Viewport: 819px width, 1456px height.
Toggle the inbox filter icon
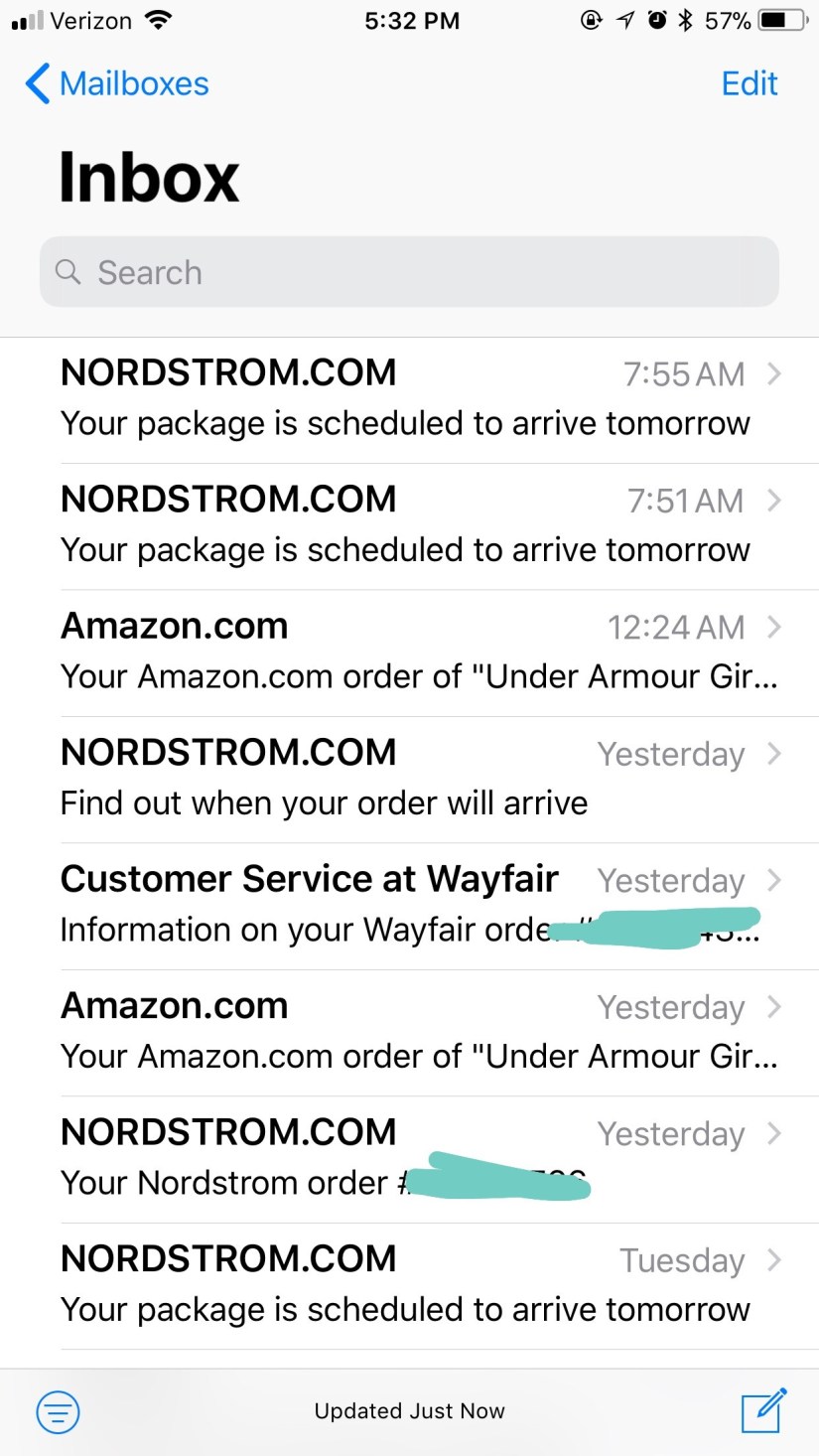click(59, 1411)
